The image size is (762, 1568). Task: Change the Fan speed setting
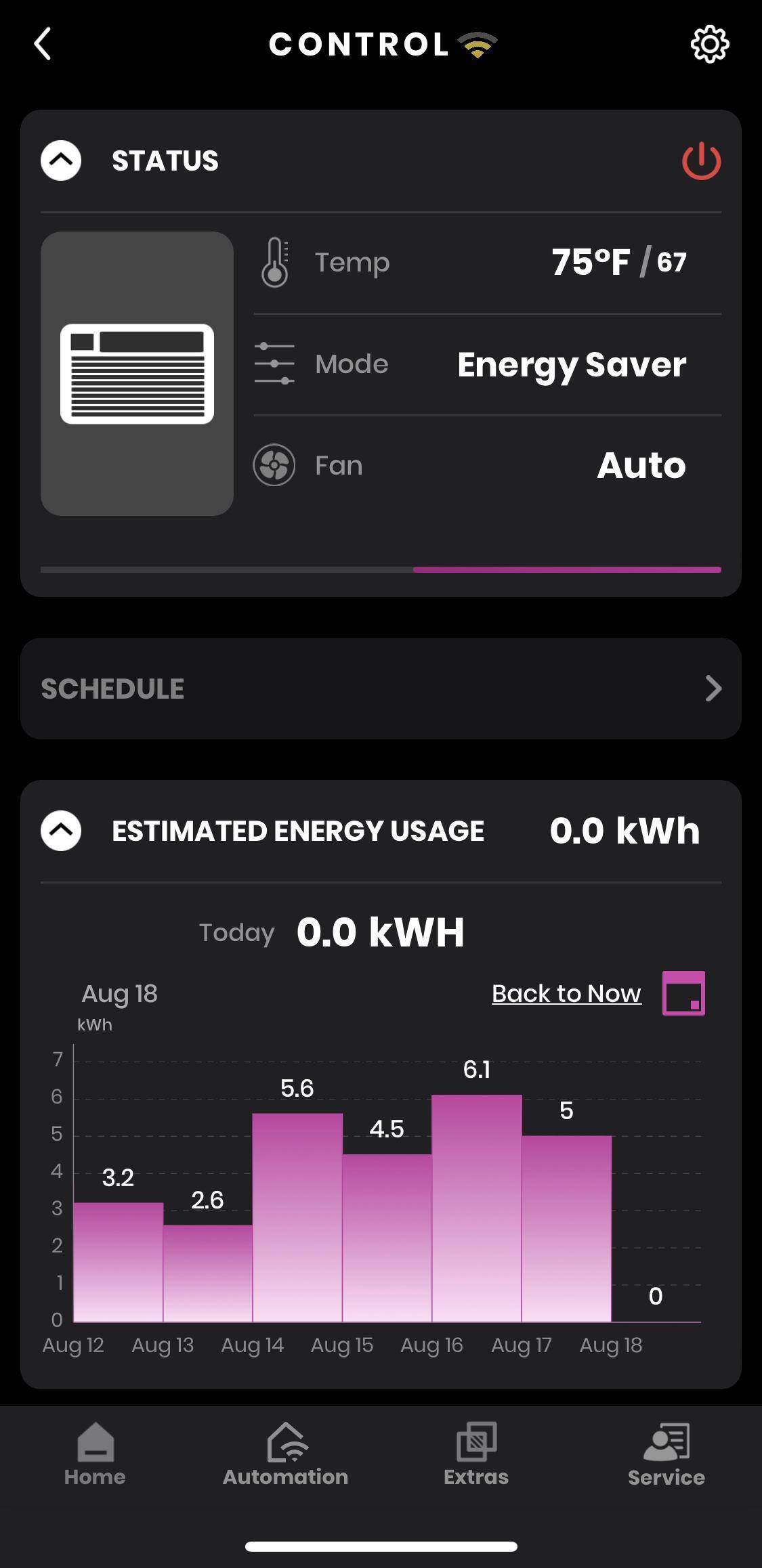click(486, 466)
